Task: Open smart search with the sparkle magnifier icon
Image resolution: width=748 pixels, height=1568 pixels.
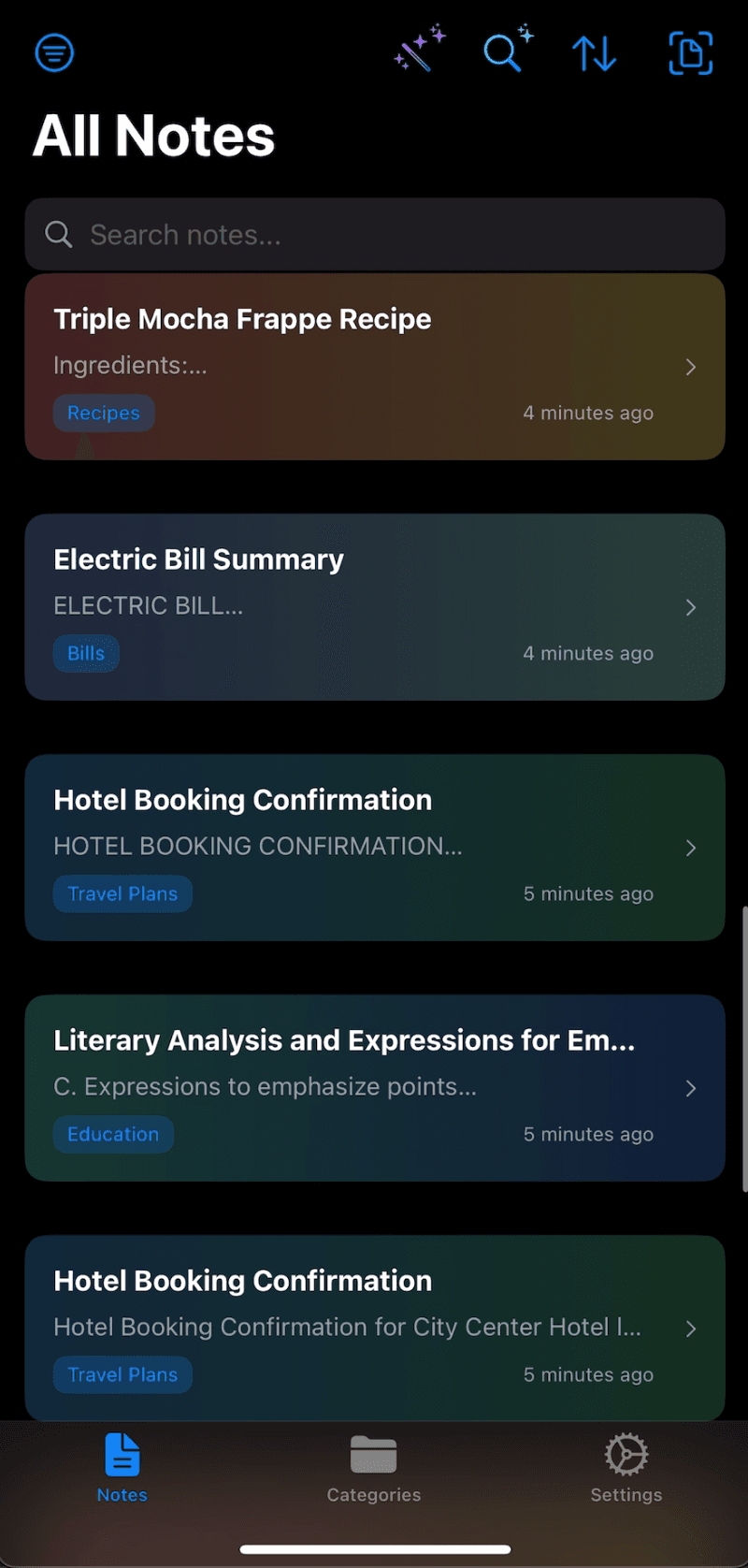Action: (x=507, y=52)
